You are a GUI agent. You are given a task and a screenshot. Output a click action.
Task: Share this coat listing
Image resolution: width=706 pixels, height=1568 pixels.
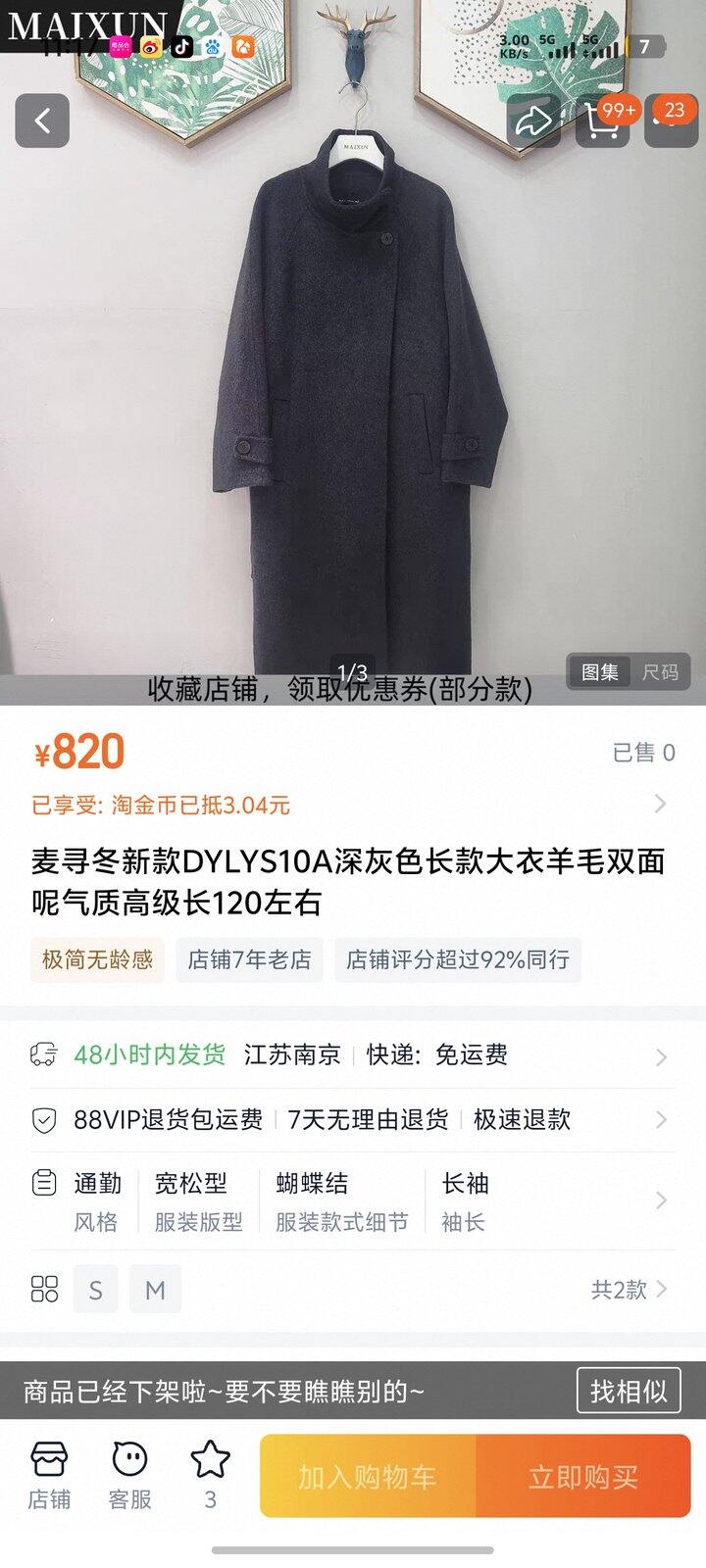click(x=533, y=121)
